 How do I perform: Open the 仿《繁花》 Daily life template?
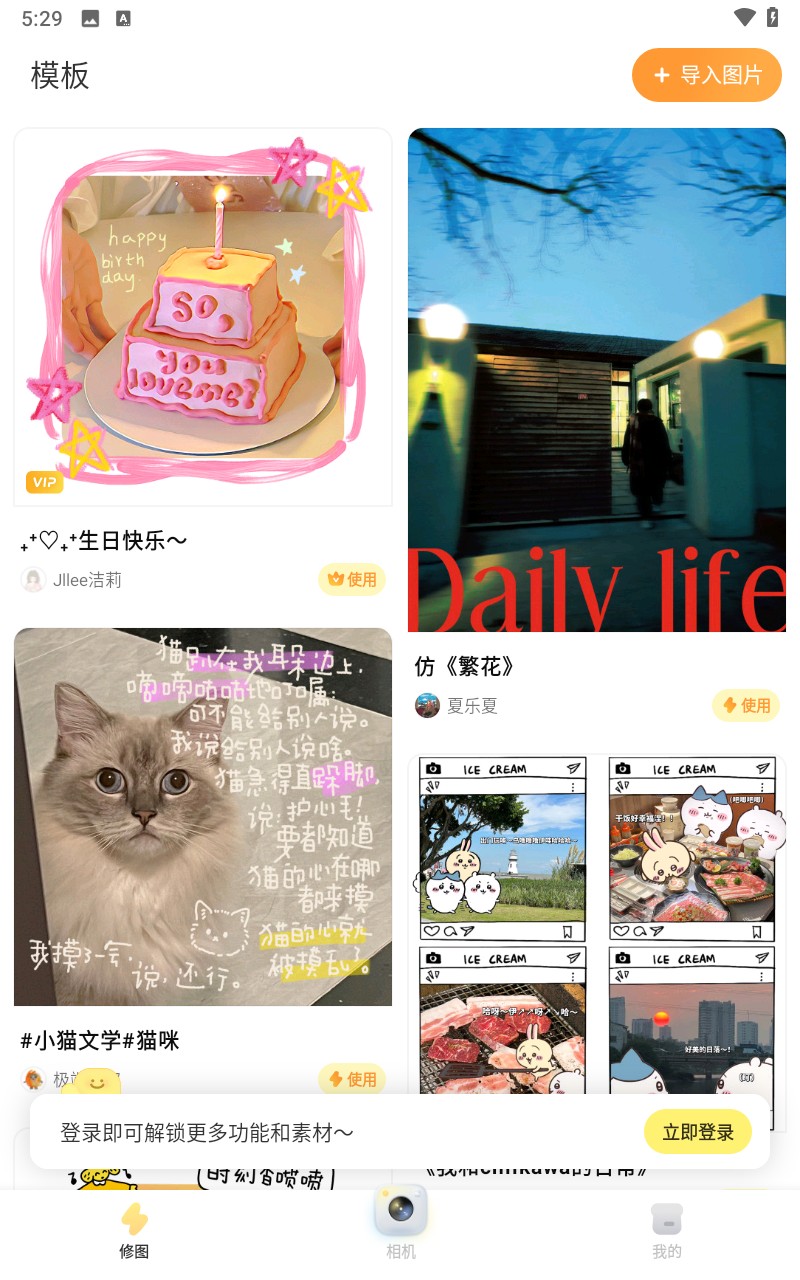596,380
